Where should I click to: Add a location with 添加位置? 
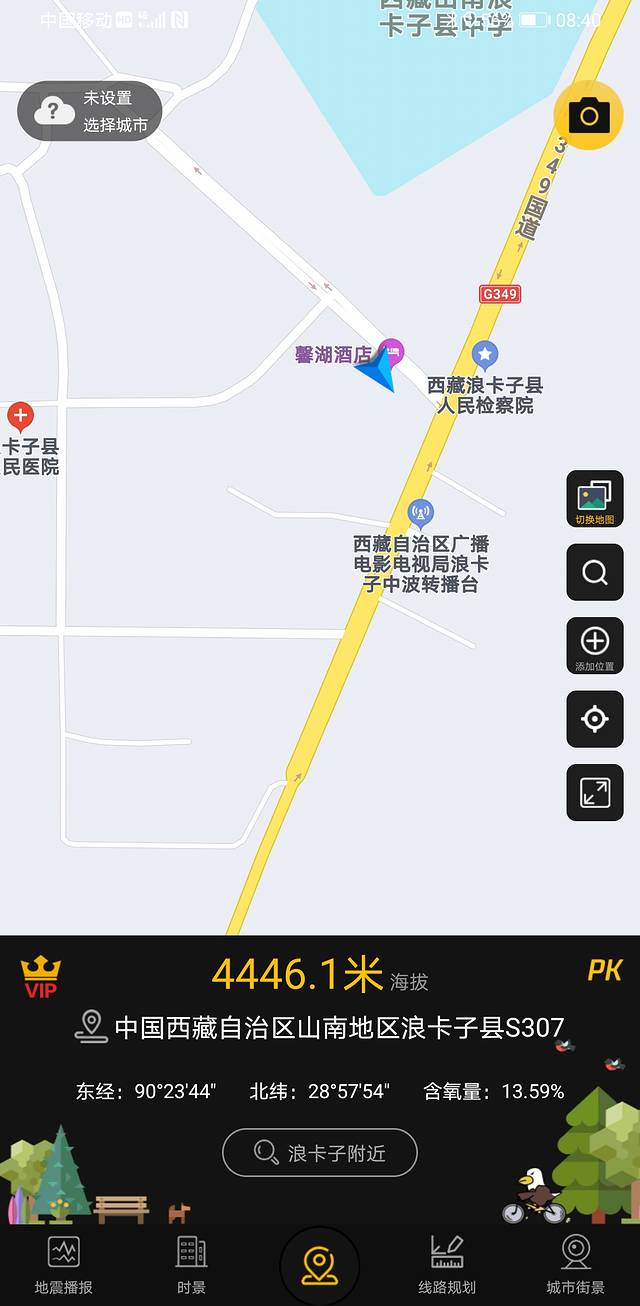pyautogui.click(x=595, y=646)
